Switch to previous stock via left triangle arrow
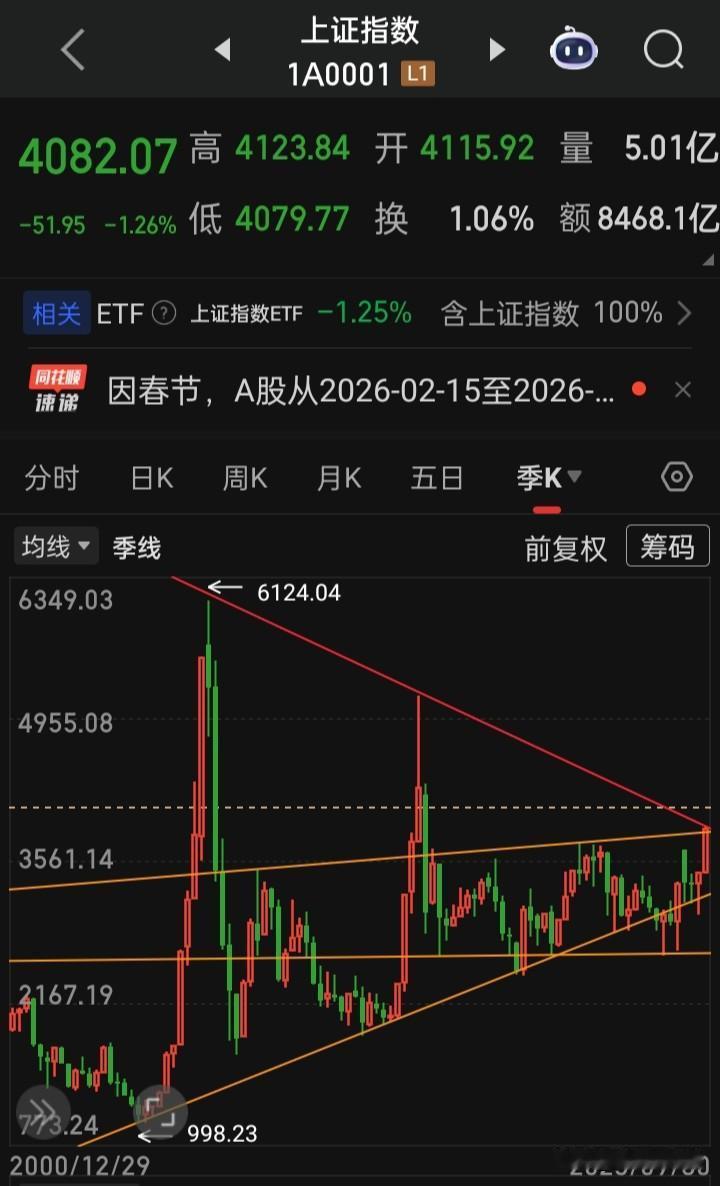This screenshot has width=720, height=1186. [222, 49]
